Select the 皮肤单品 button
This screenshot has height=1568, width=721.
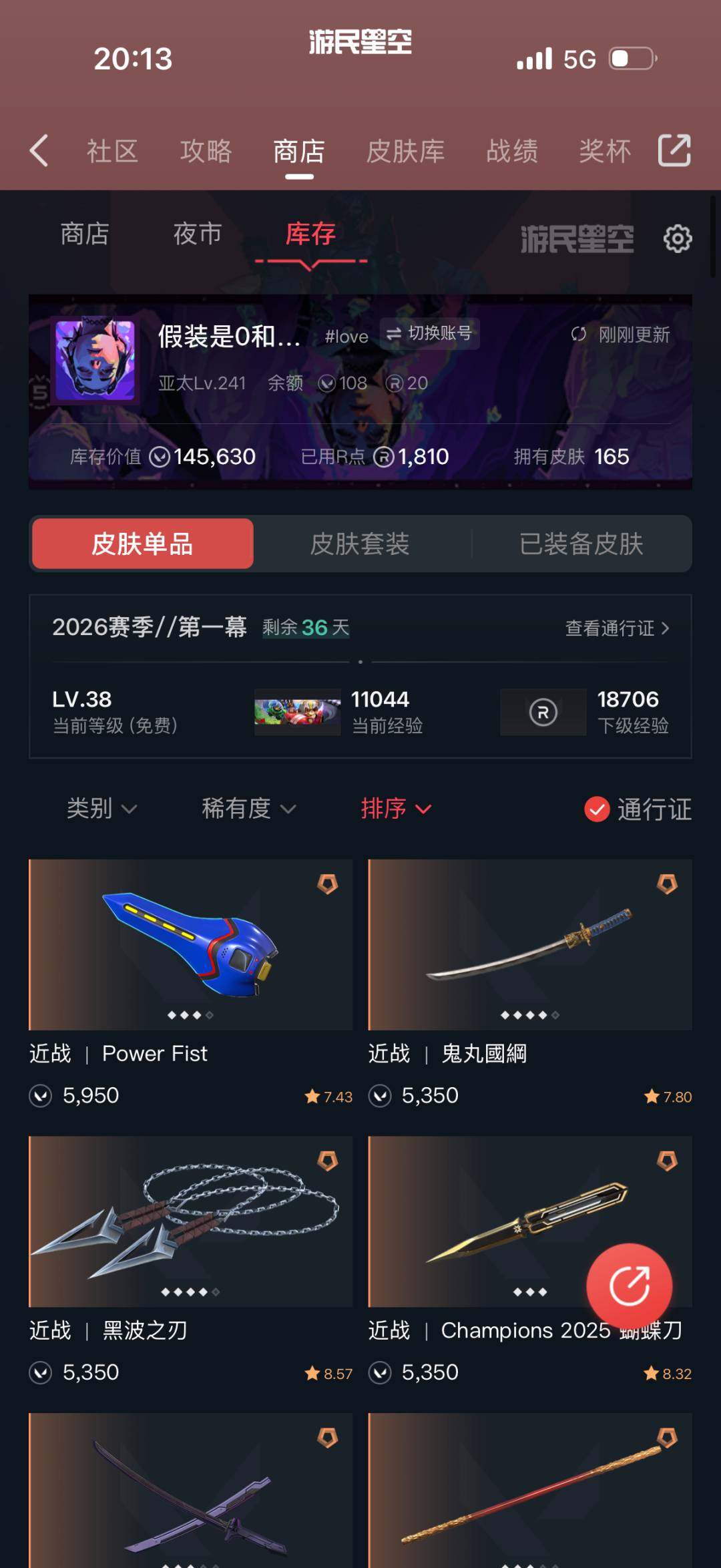coord(143,544)
